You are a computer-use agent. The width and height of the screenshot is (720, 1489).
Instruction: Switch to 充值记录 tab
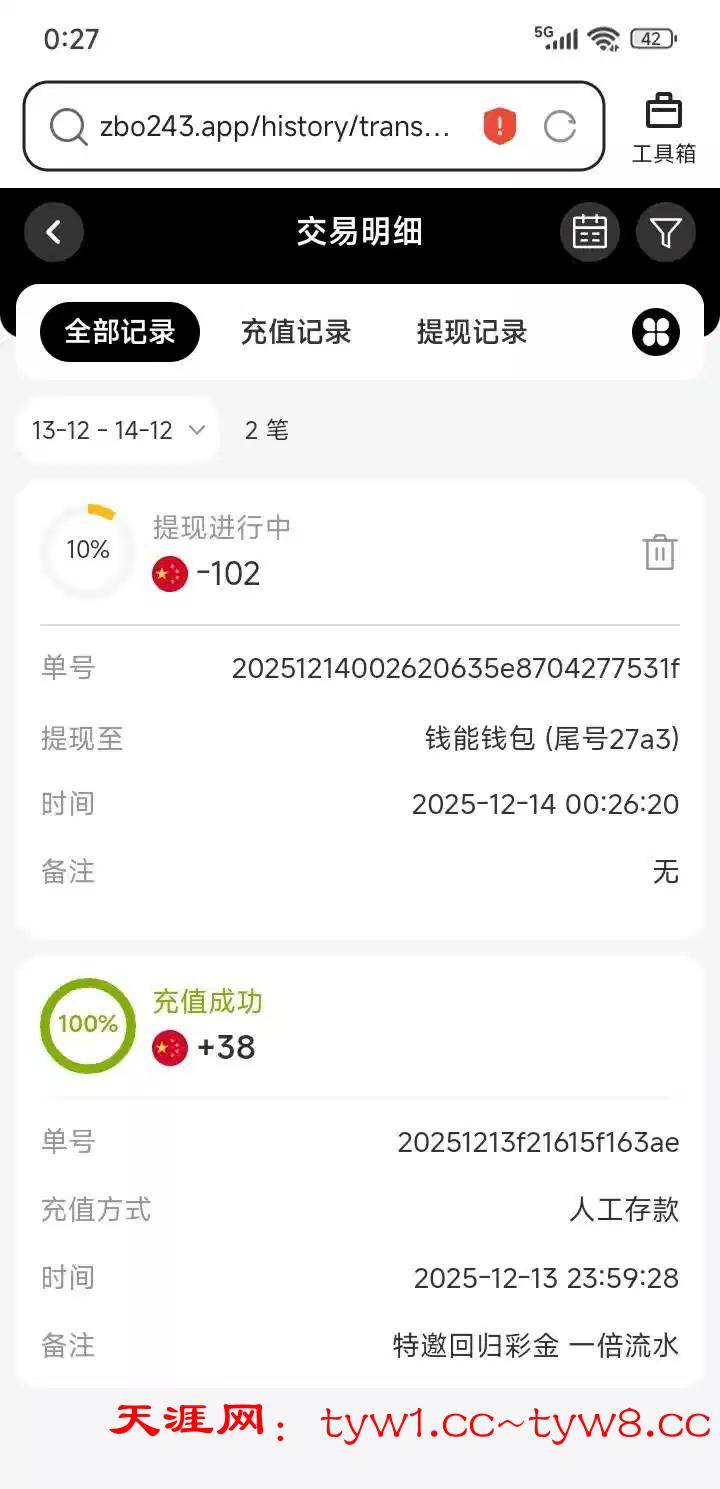296,332
